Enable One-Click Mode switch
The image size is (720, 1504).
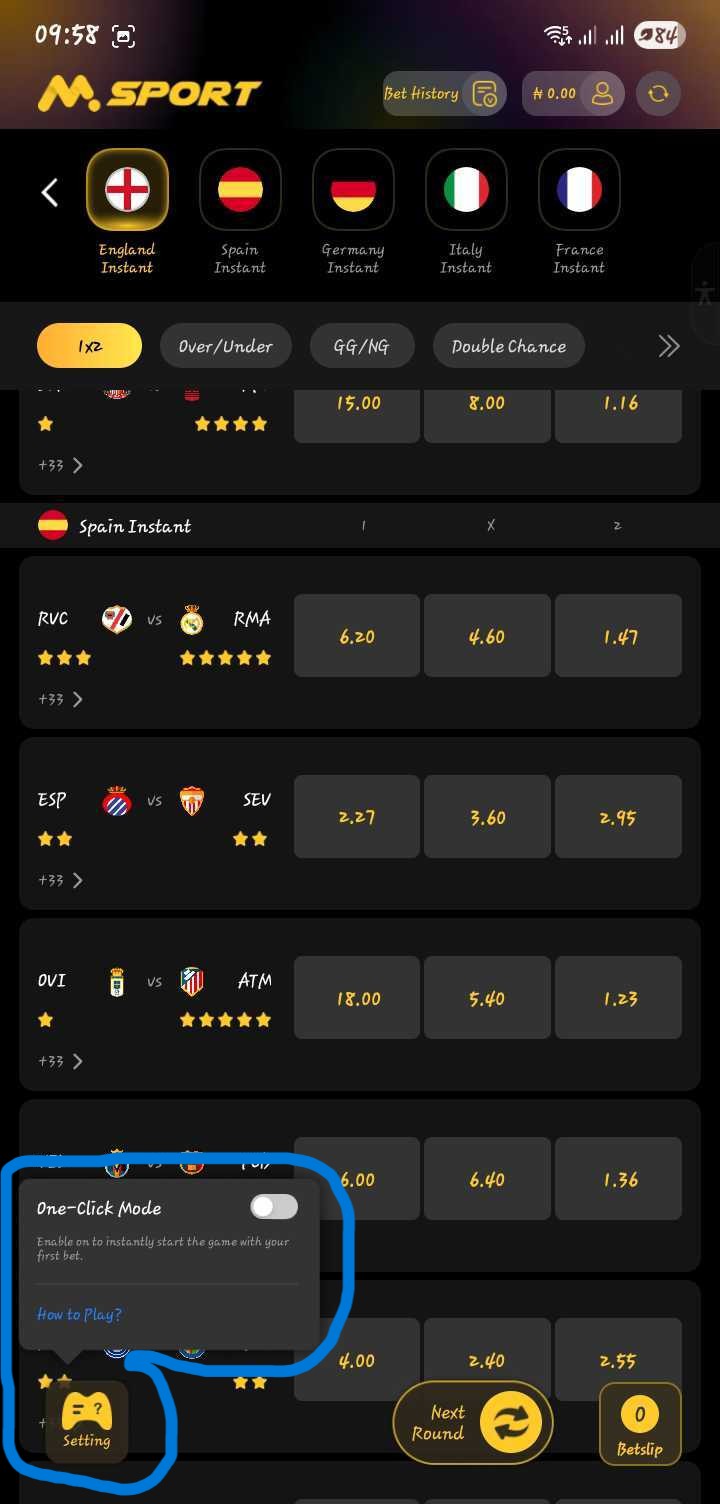(274, 1207)
